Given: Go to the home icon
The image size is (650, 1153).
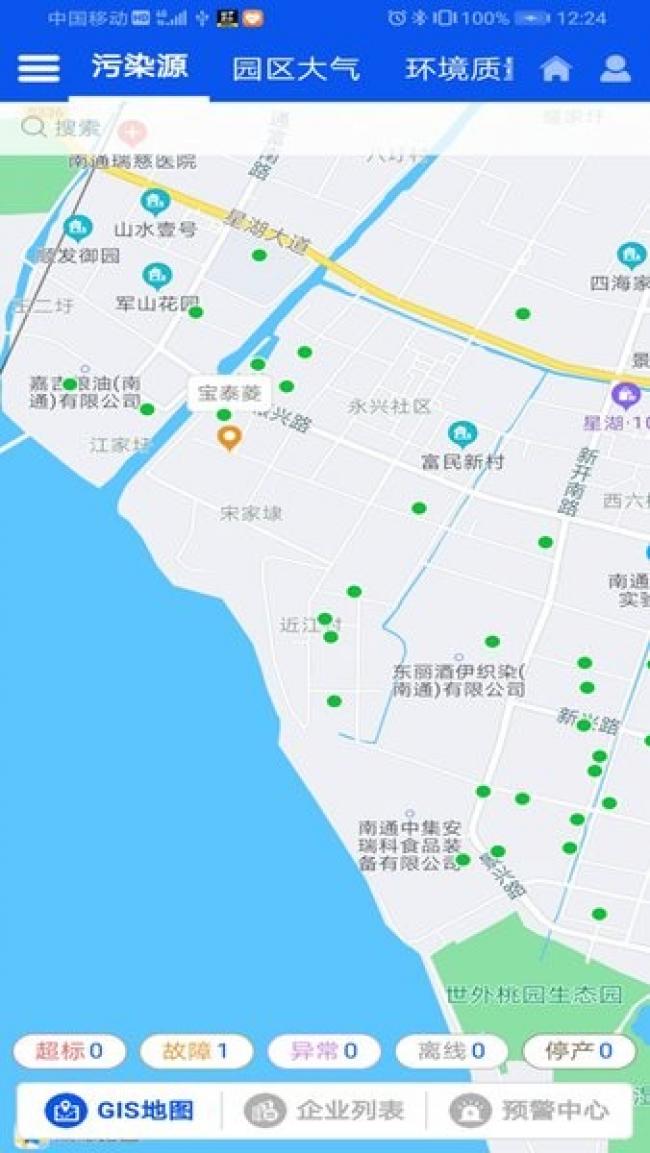Looking at the screenshot, I should pyautogui.click(x=556, y=69).
